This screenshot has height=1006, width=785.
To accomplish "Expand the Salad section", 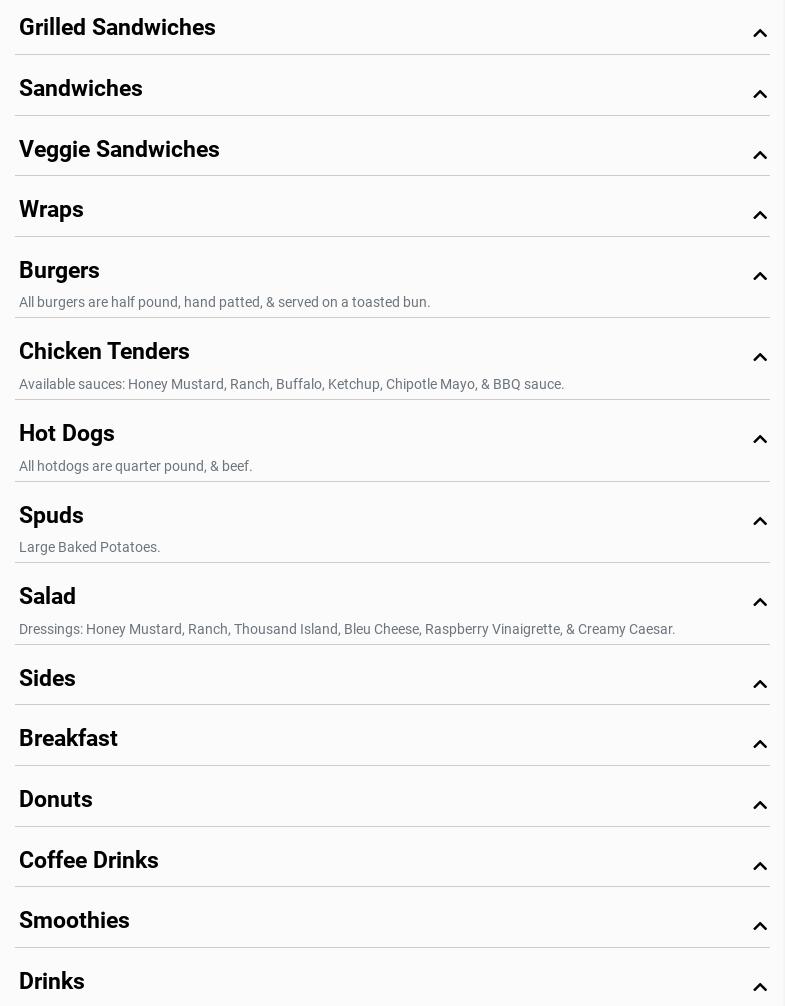I will [759, 602].
